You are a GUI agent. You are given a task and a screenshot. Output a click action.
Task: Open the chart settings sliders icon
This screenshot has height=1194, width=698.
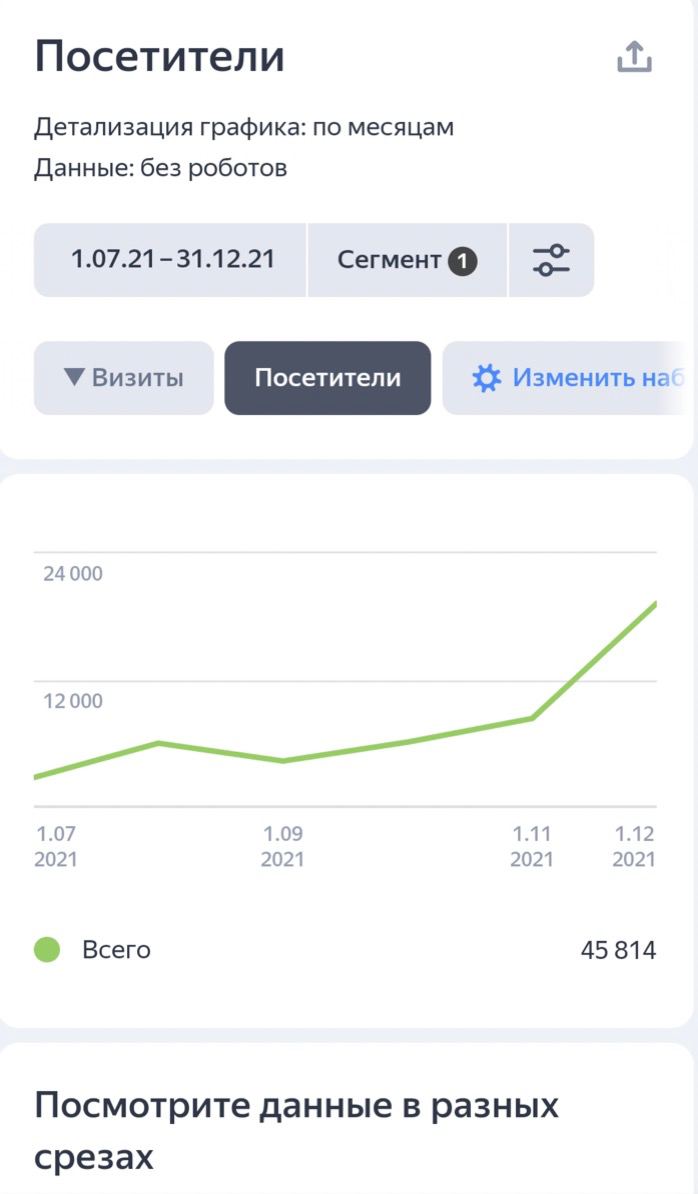click(551, 260)
